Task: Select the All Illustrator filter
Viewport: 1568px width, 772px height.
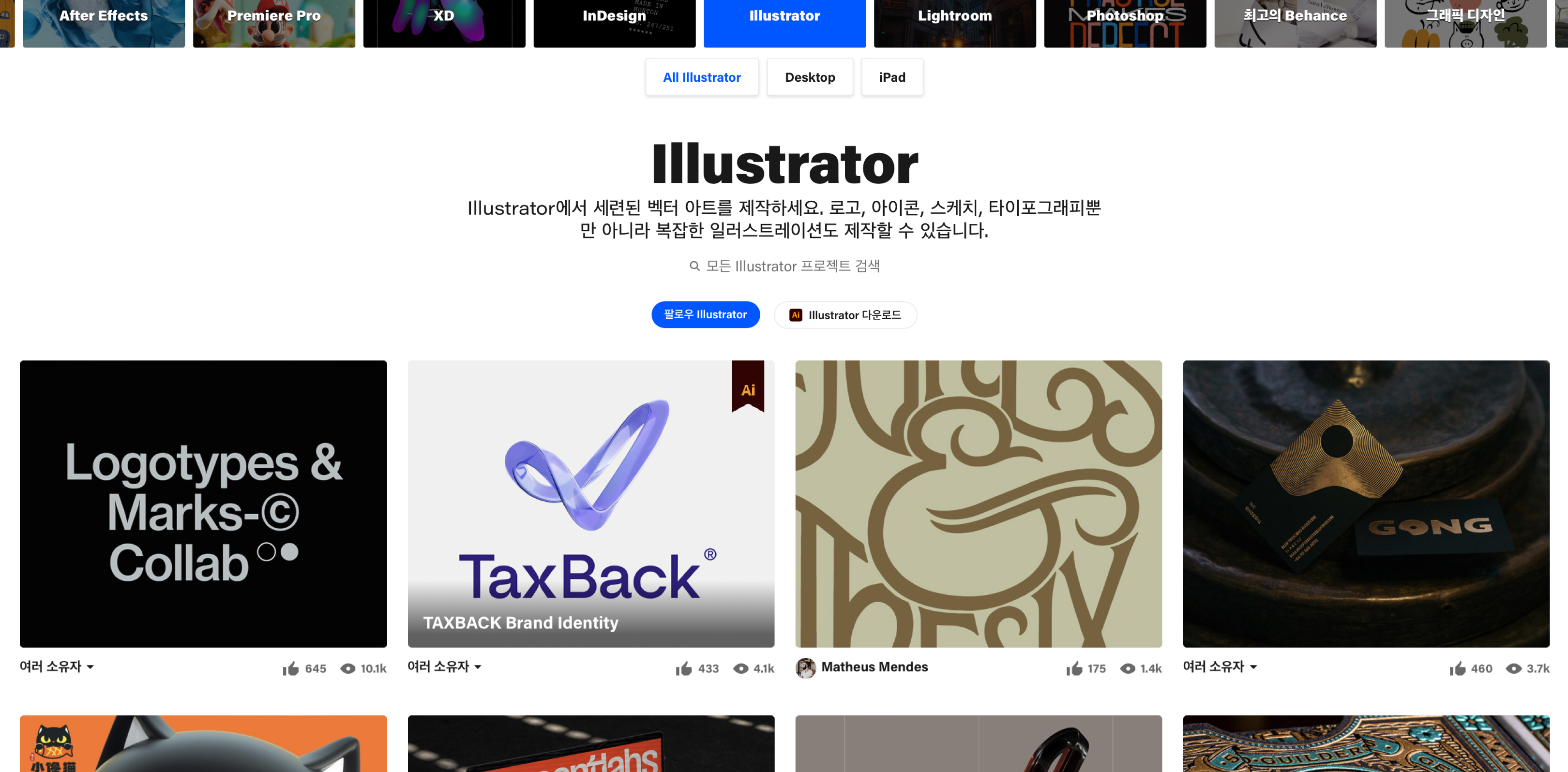Action: click(x=702, y=77)
